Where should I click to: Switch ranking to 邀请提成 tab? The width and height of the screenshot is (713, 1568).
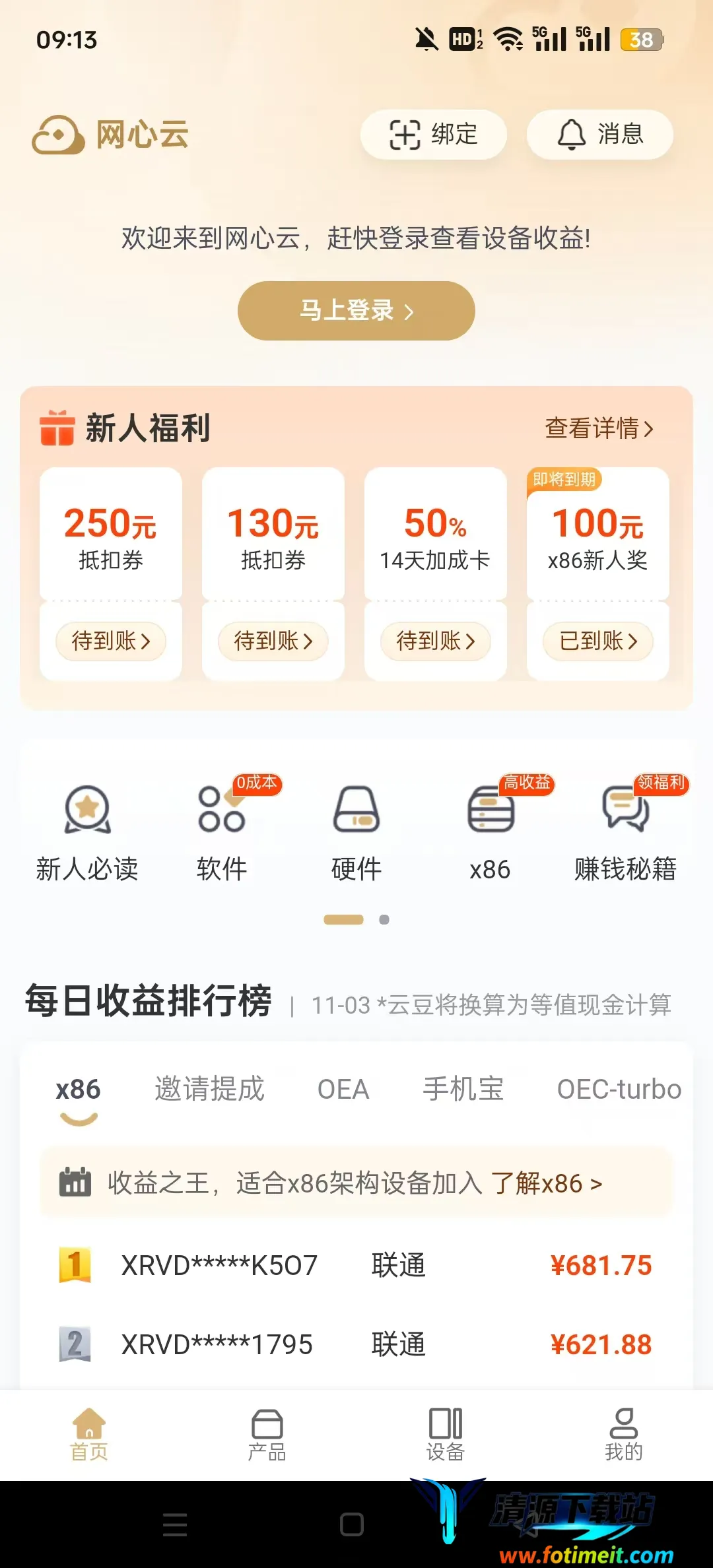pyautogui.click(x=209, y=1089)
